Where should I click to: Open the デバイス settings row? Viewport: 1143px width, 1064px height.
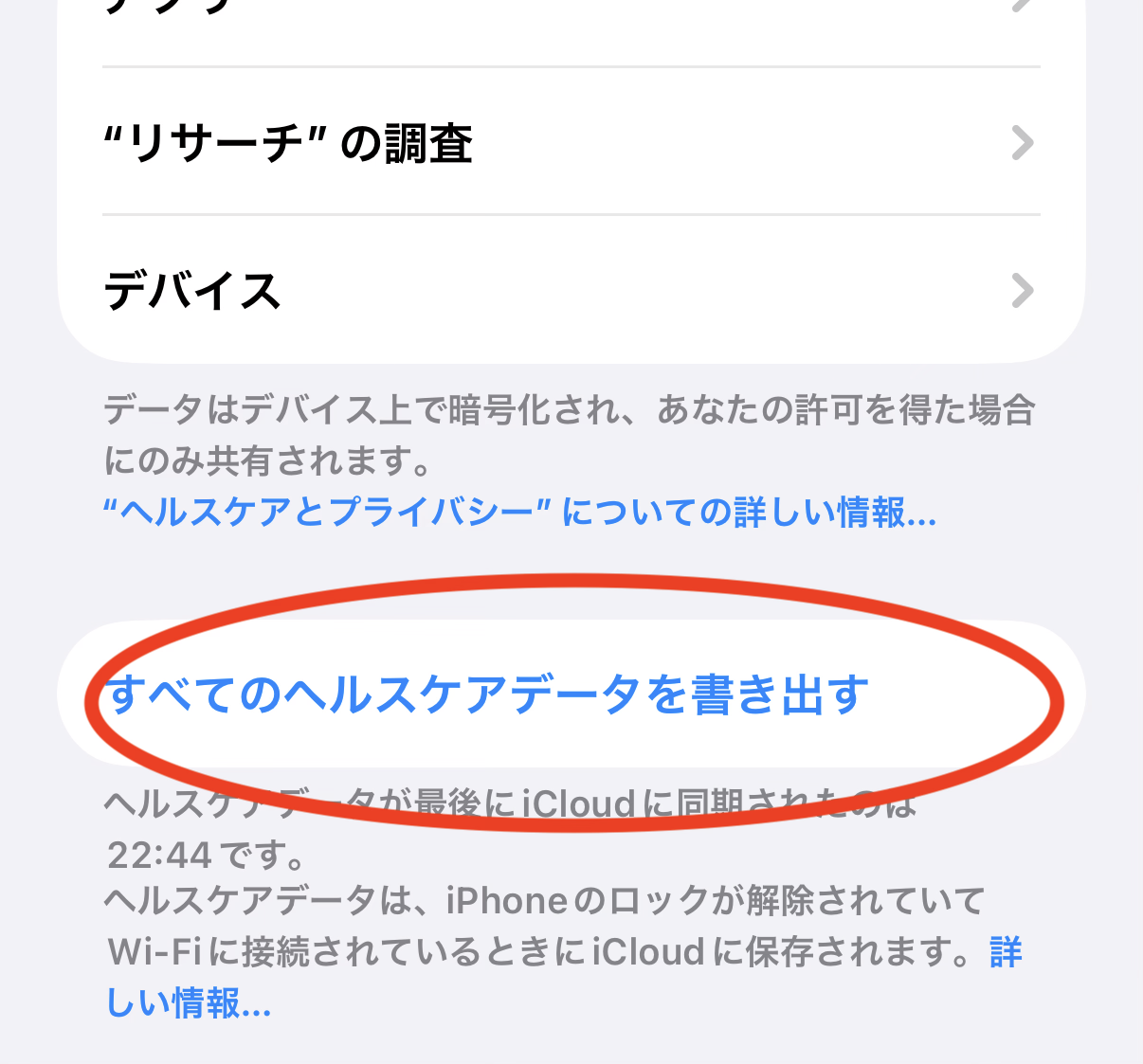[571, 291]
